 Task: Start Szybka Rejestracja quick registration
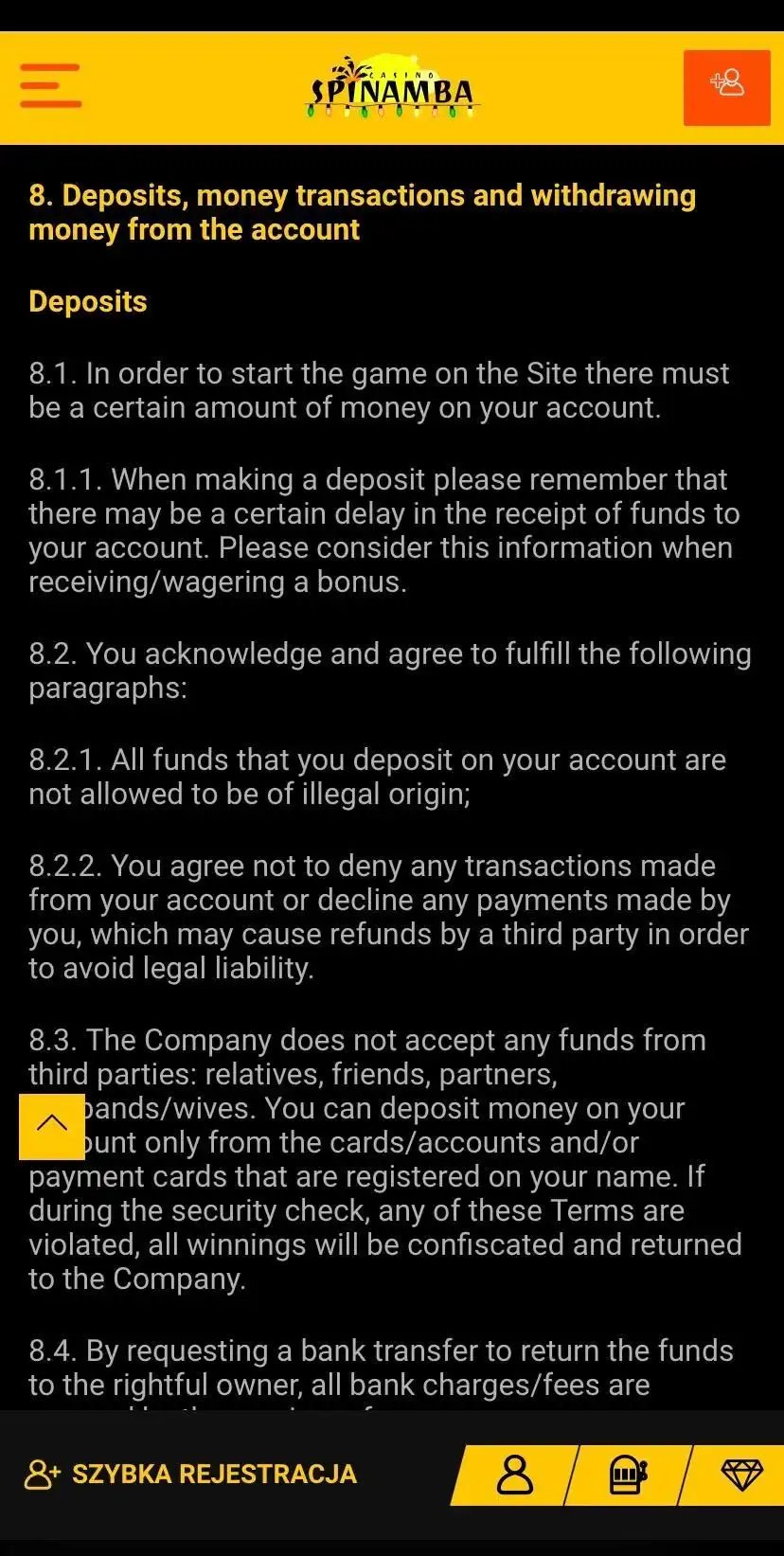click(x=191, y=1474)
